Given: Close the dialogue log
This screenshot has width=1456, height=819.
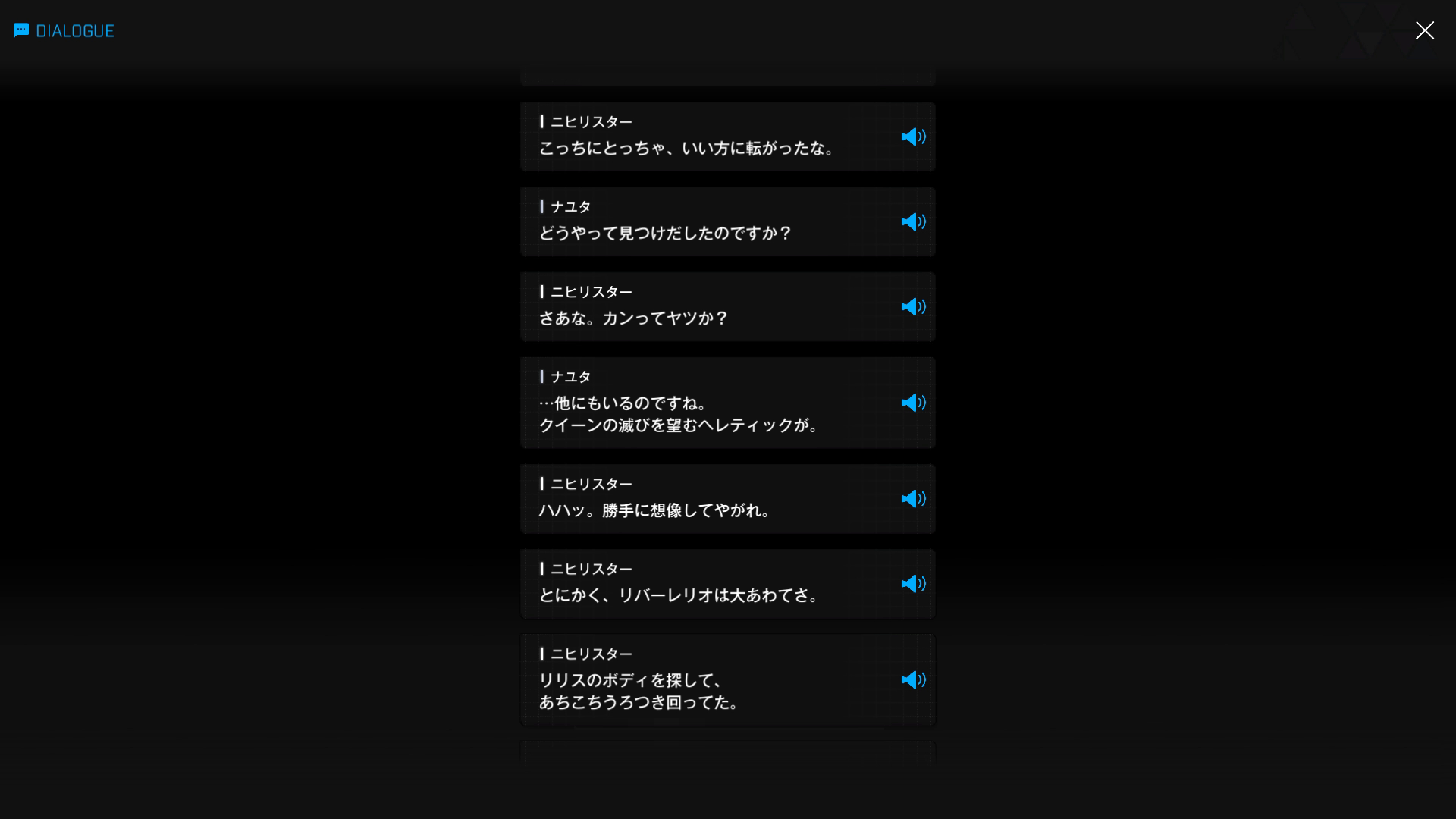Looking at the screenshot, I should (x=1424, y=30).
